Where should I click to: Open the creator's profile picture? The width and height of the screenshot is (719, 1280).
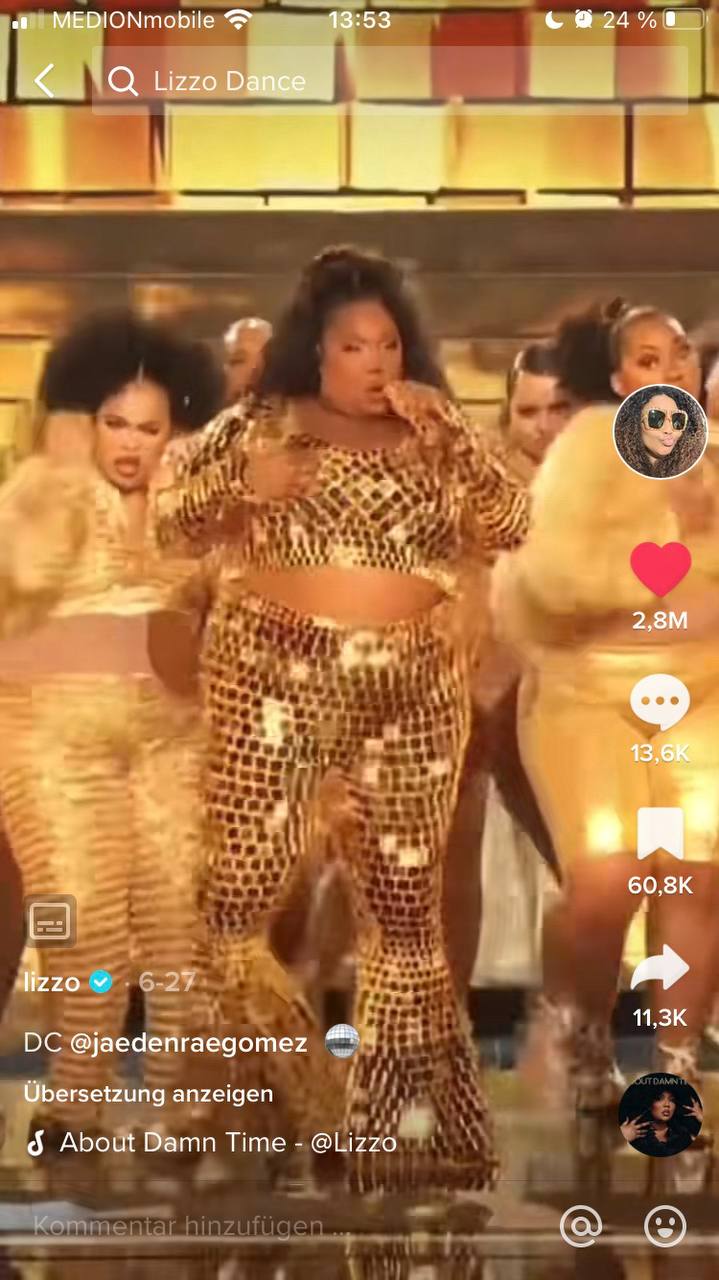click(660, 432)
